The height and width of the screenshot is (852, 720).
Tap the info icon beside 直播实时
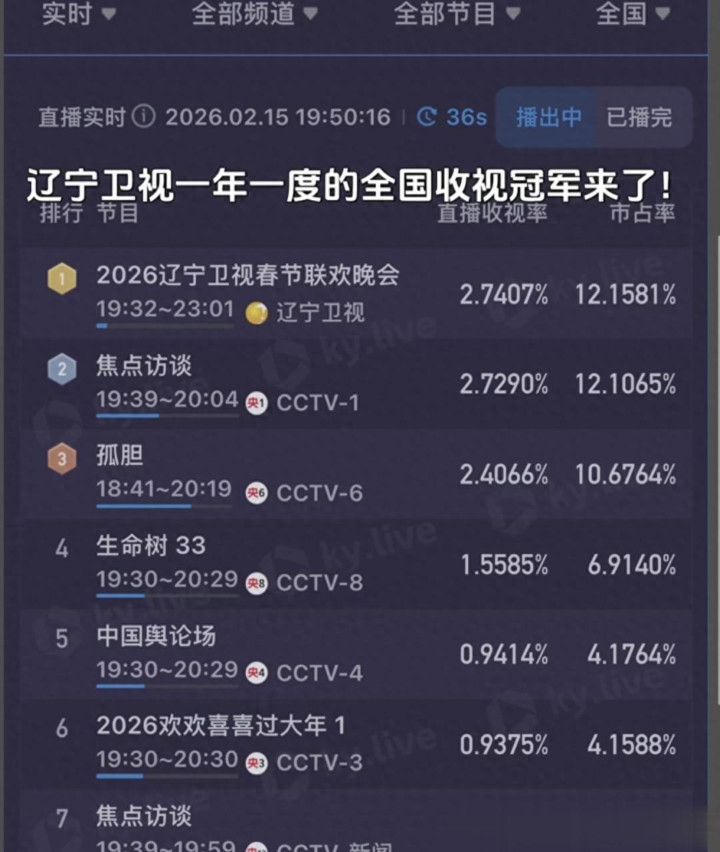[x=144, y=117]
